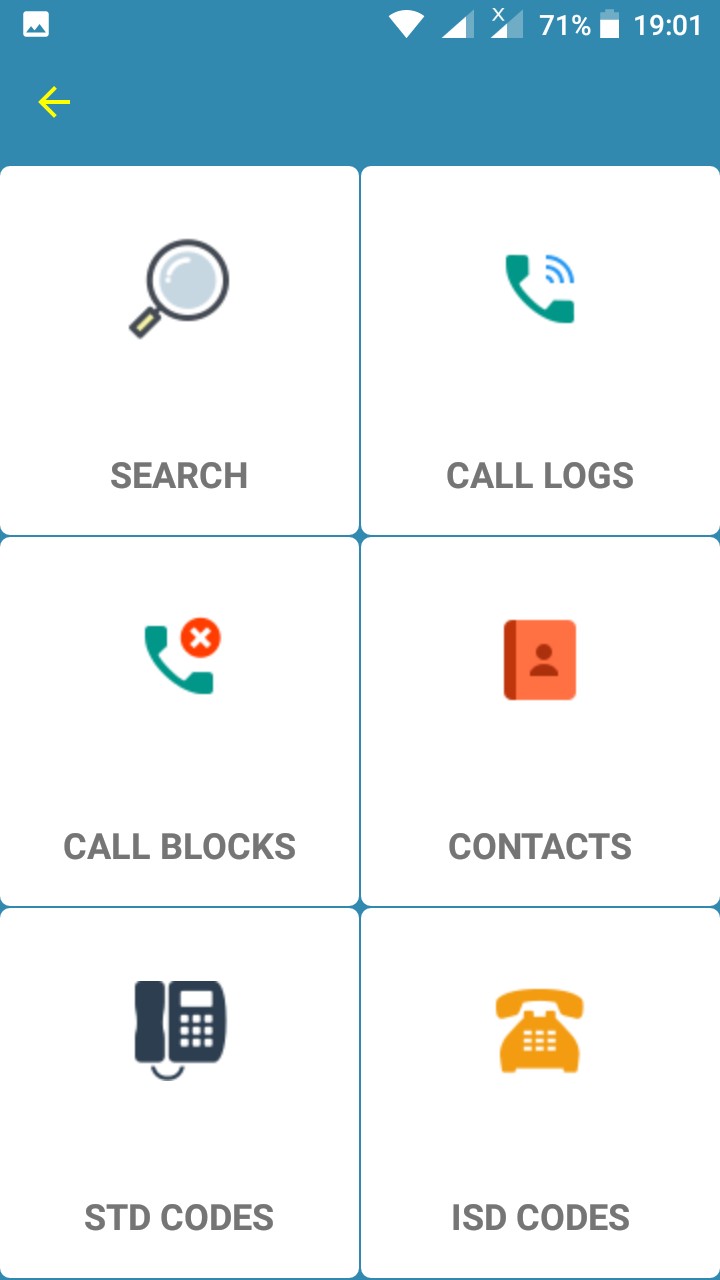Open Contacts
The width and height of the screenshot is (720, 1280).
click(540, 721)
